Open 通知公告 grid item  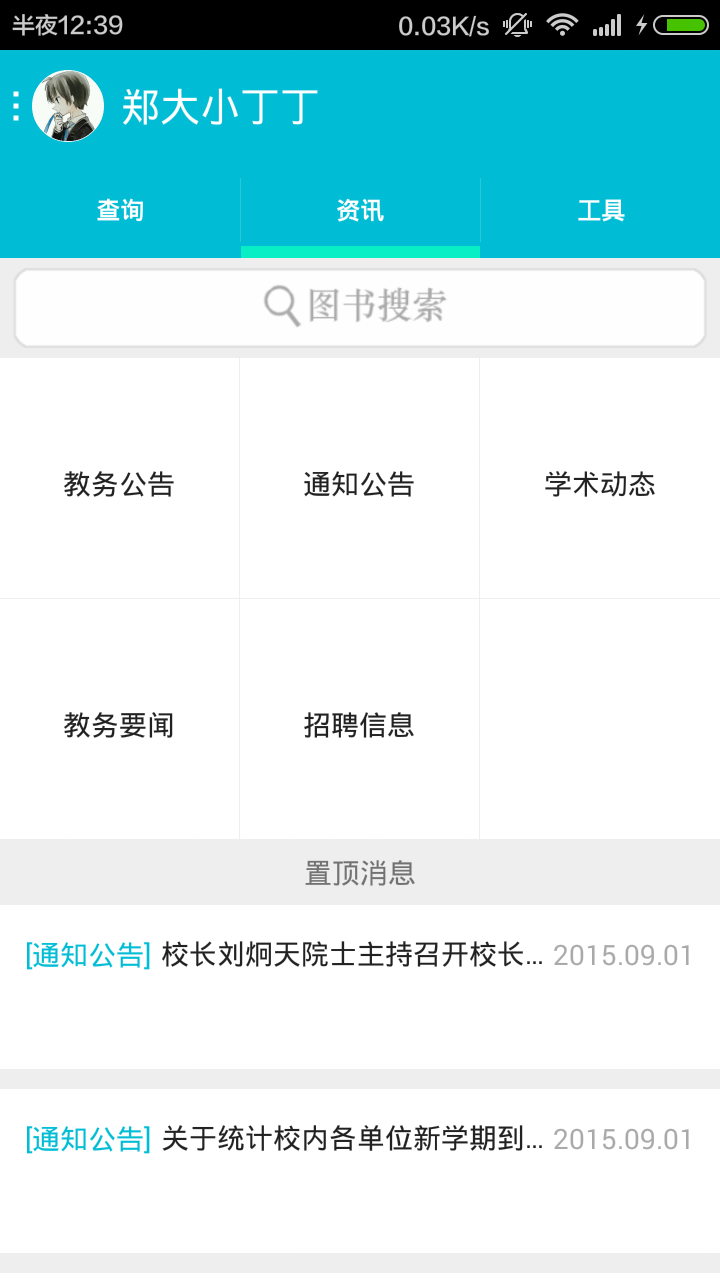[x=360, y=485]
